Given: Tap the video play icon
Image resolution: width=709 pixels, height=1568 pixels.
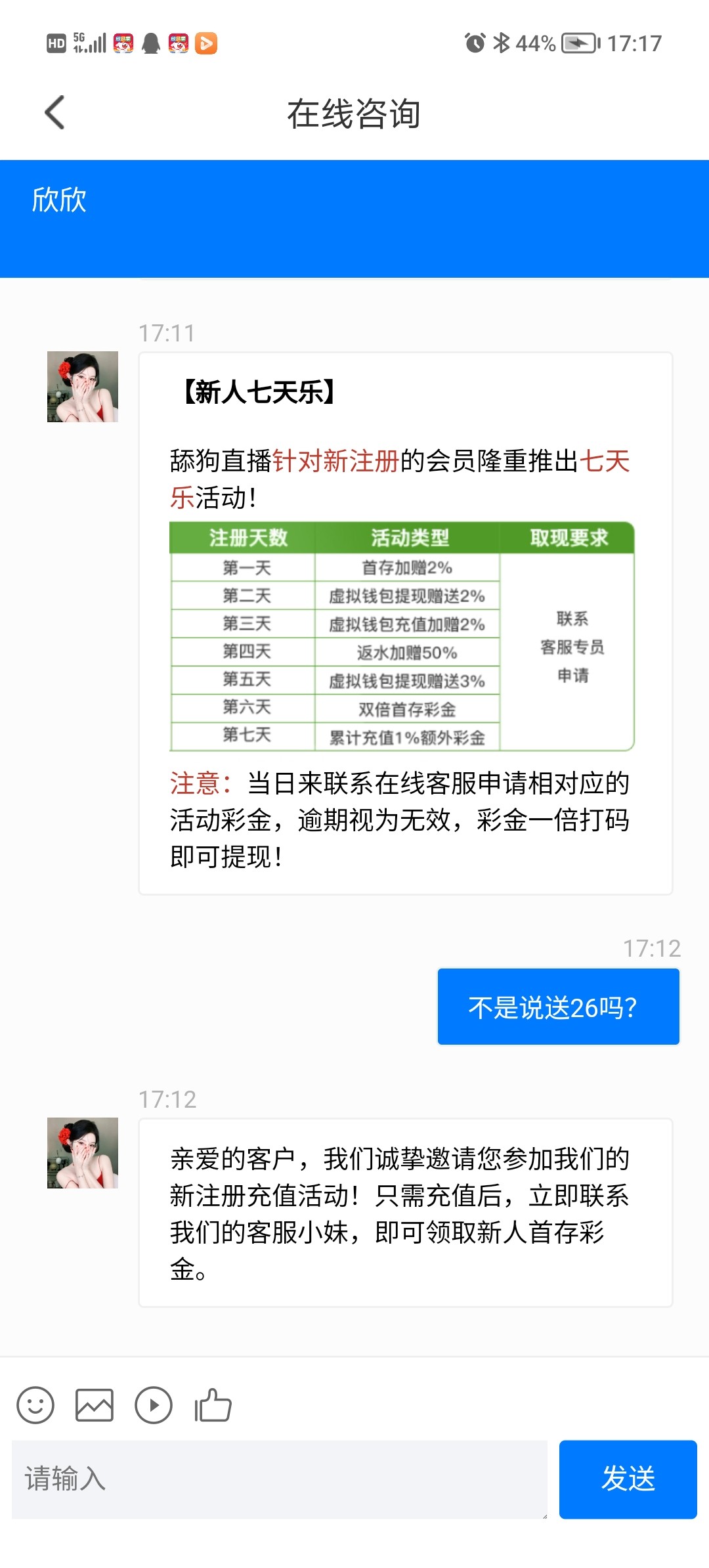Looking at the screenshot, I should (154, 1405).
